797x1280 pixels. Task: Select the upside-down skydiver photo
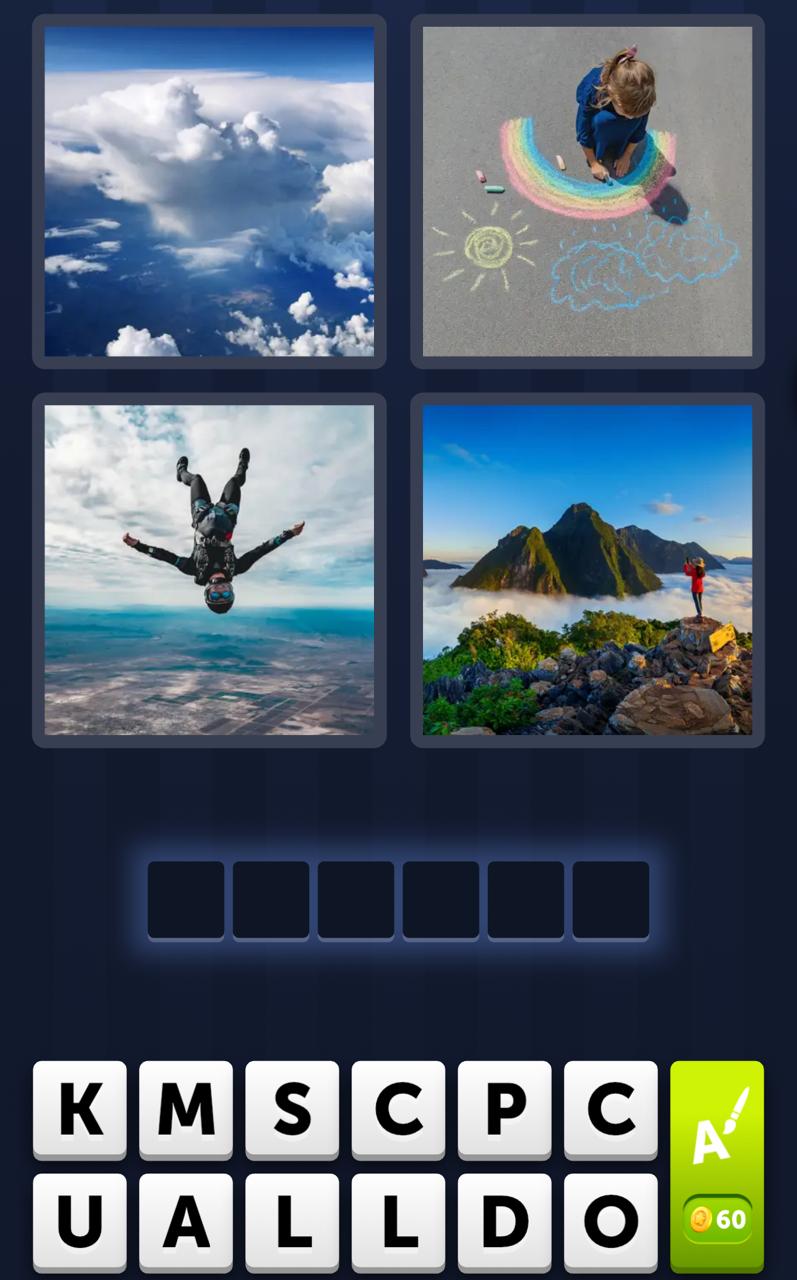208,570
